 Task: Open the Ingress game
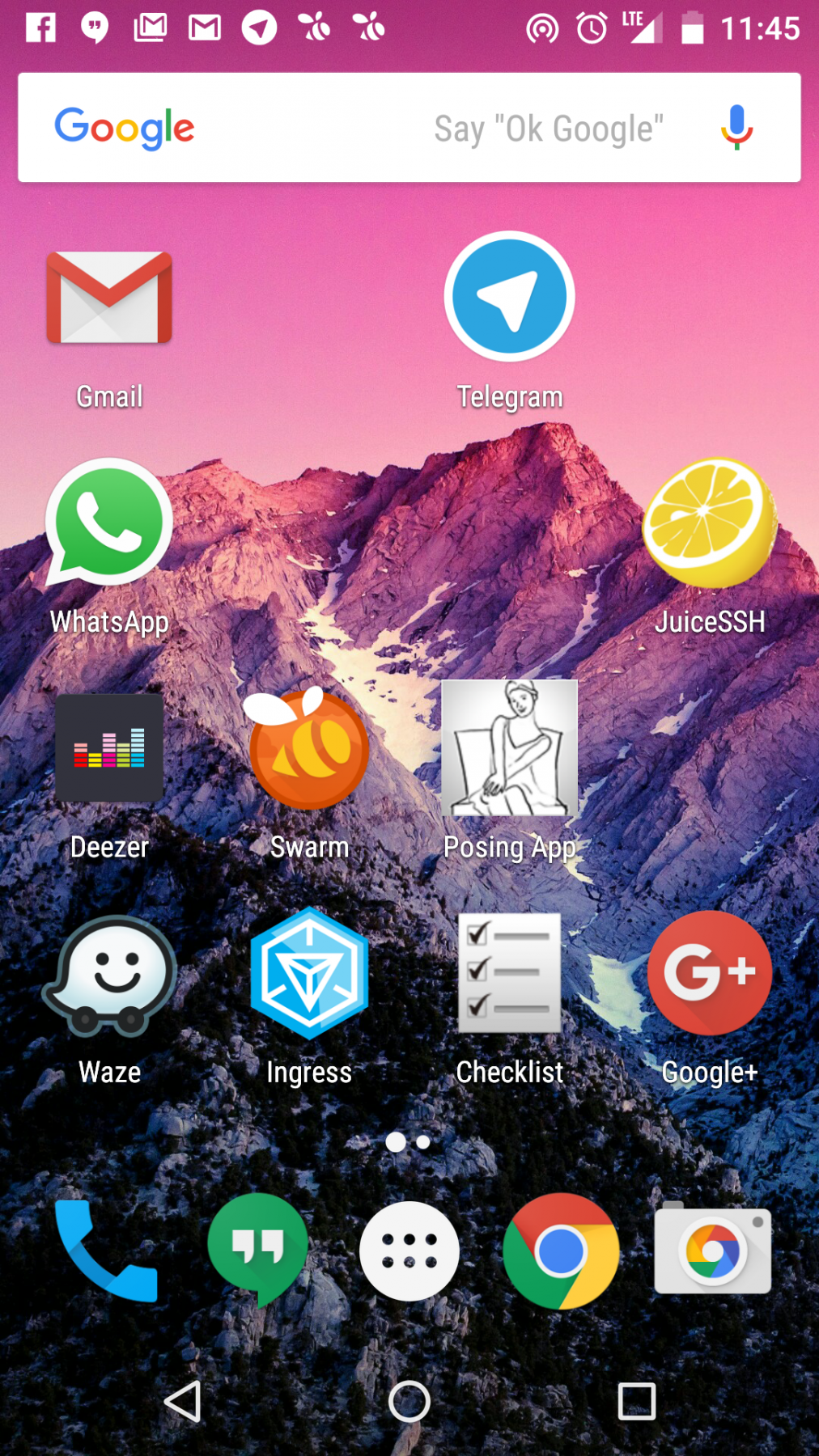click(x=309, y=973)
